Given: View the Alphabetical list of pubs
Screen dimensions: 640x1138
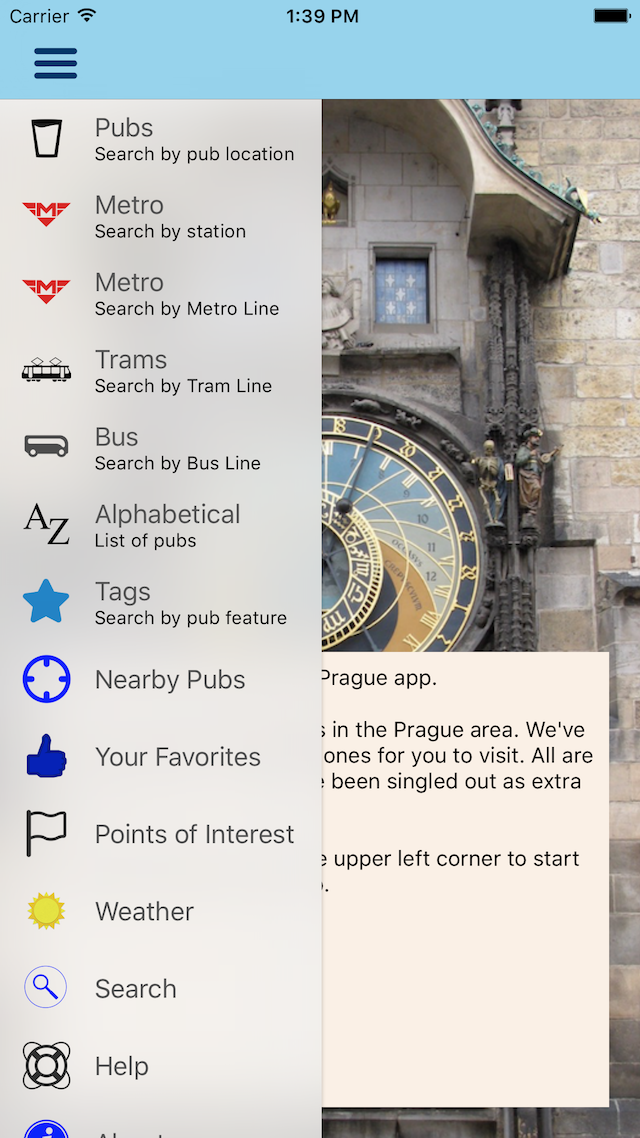Looking at the screenshot, I should (160, 525).
